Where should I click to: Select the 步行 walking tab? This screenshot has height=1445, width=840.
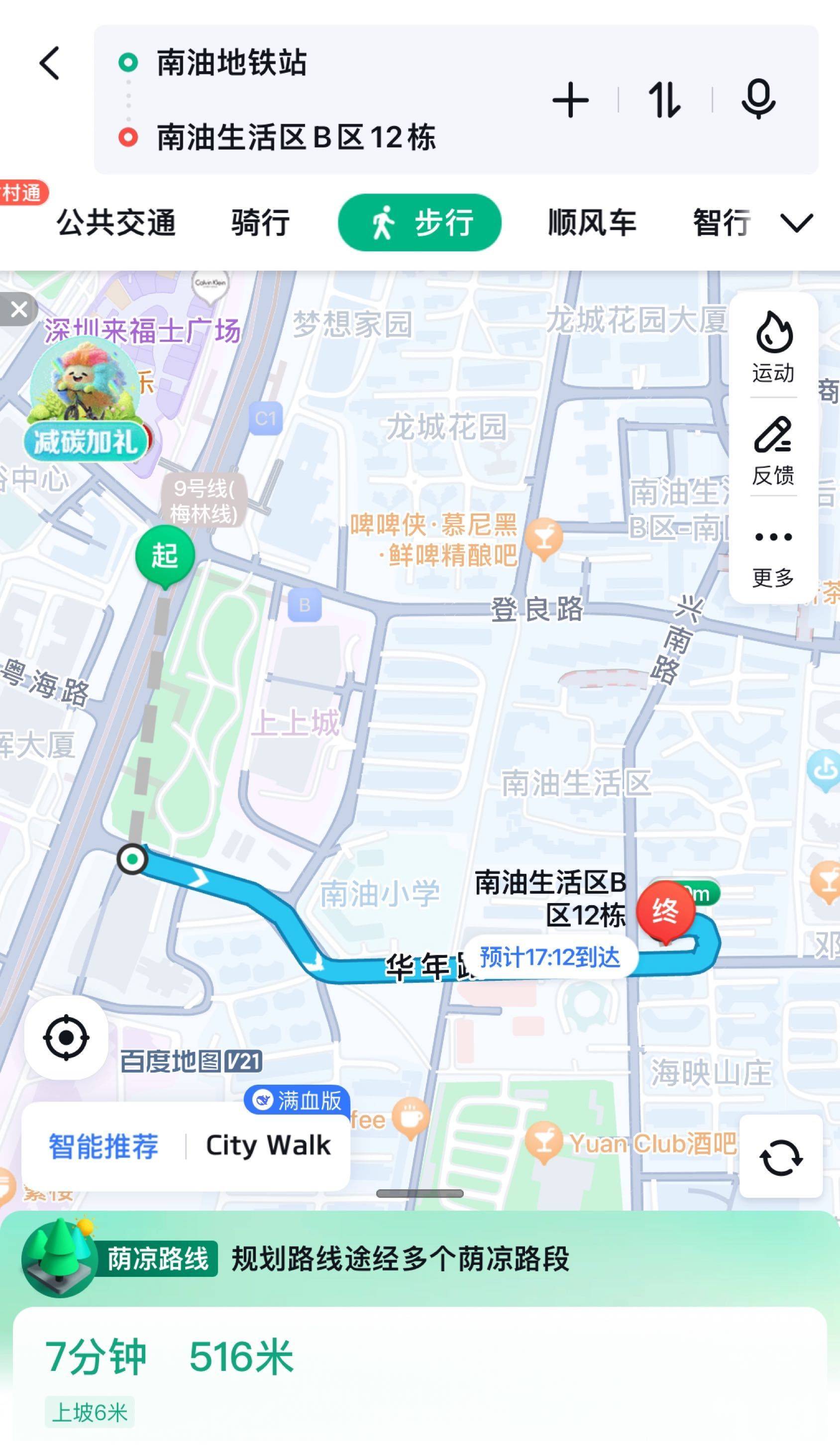click(420, 222)
